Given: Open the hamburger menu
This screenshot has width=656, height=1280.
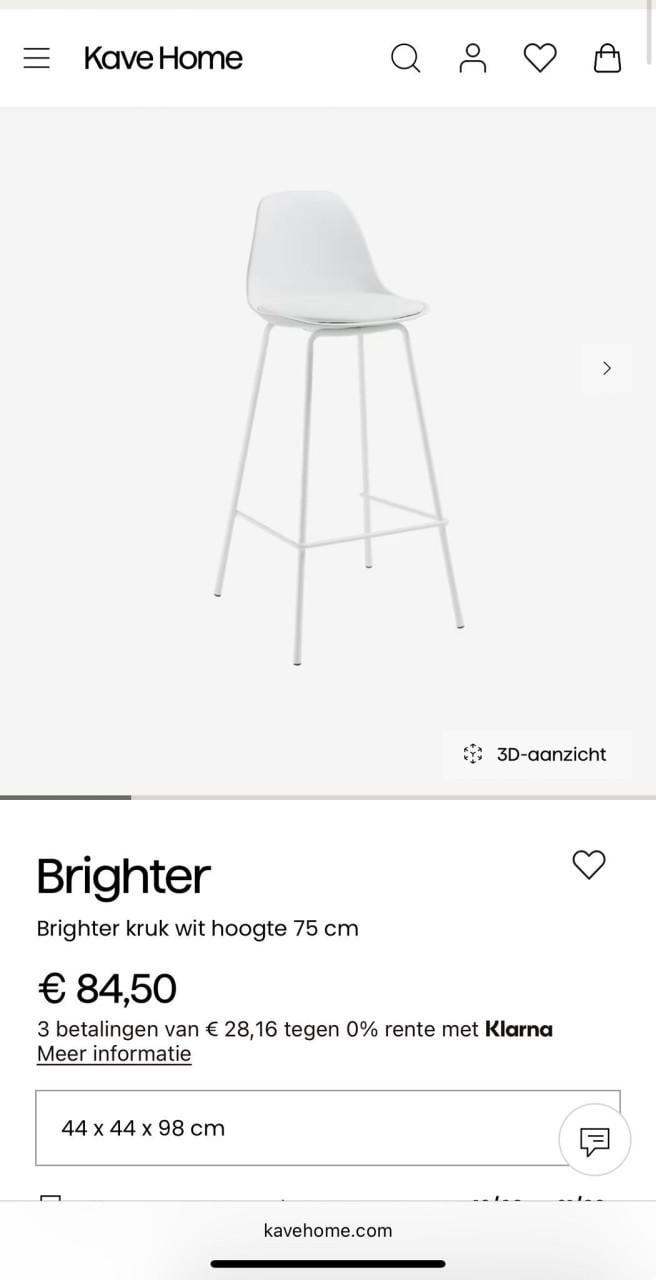Looking at the screenshot, I should point(37,58).
